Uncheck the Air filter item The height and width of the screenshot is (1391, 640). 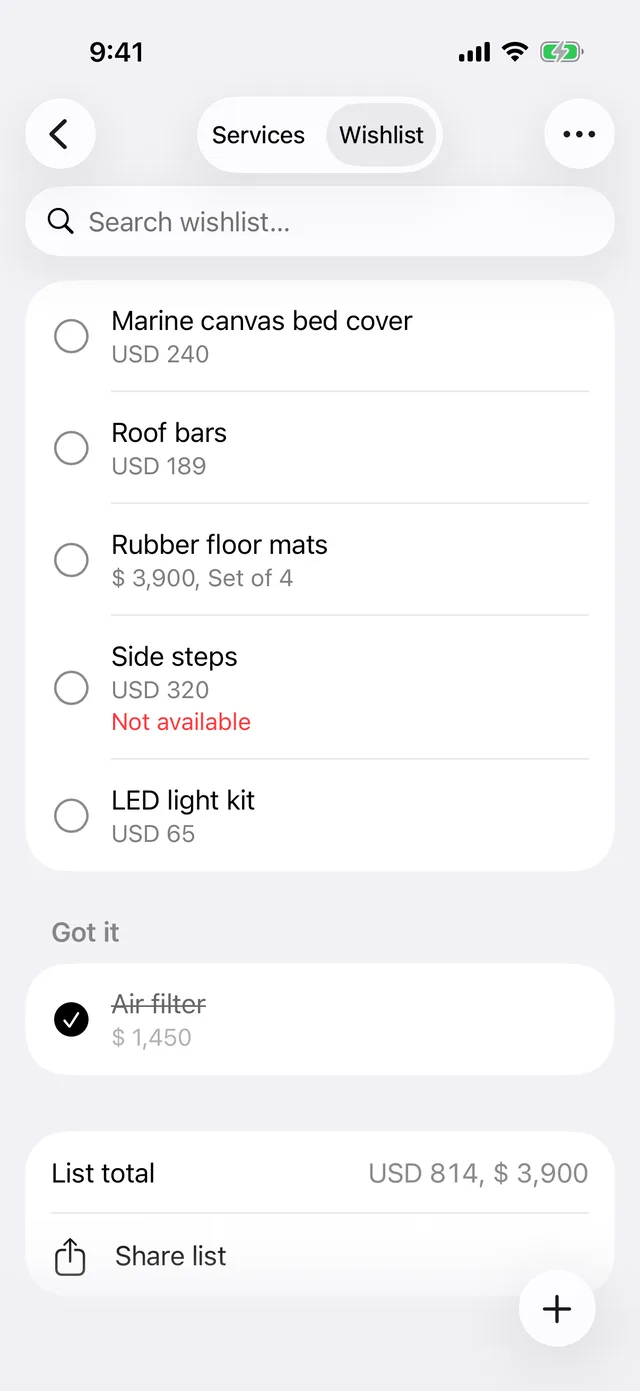71,1020
